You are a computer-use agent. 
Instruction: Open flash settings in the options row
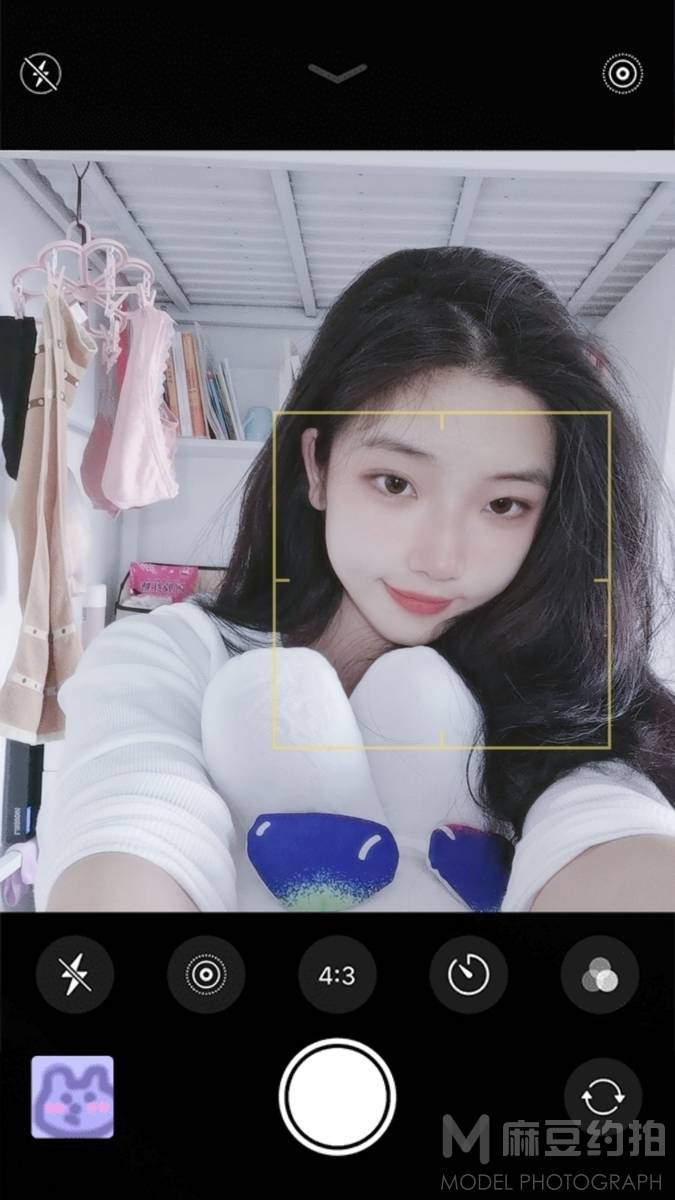pos(75,975)
